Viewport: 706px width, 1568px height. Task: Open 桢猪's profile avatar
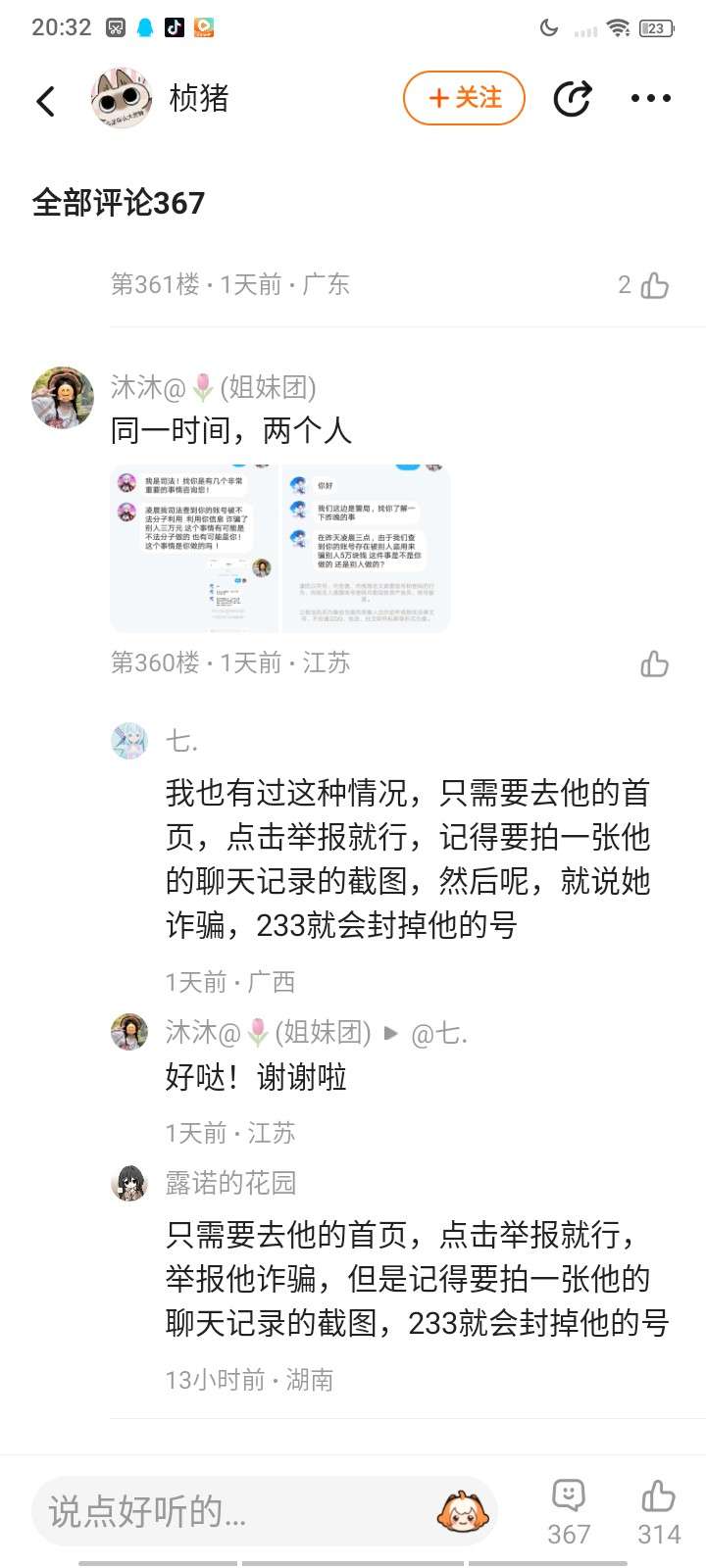[x=121, y=98]
